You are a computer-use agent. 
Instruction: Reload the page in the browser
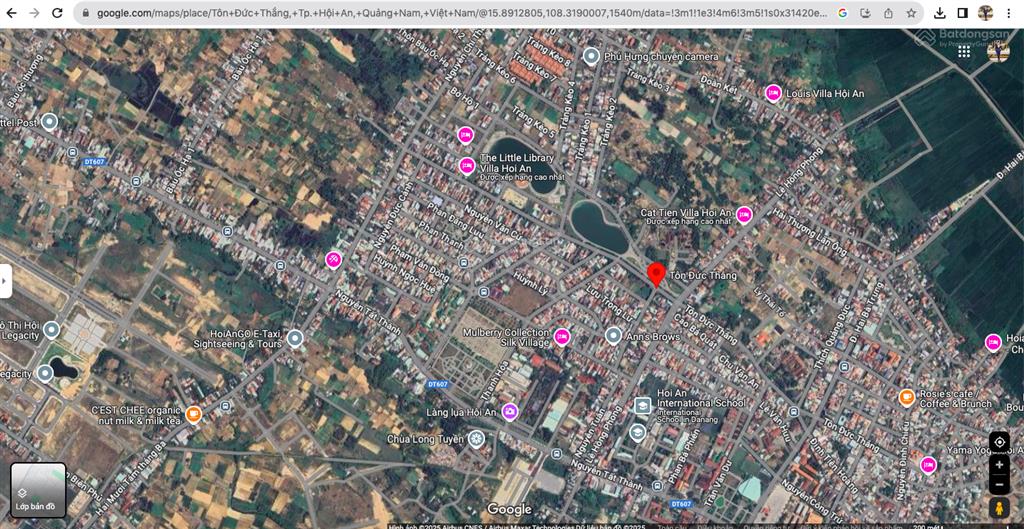[x=57, y=13]
